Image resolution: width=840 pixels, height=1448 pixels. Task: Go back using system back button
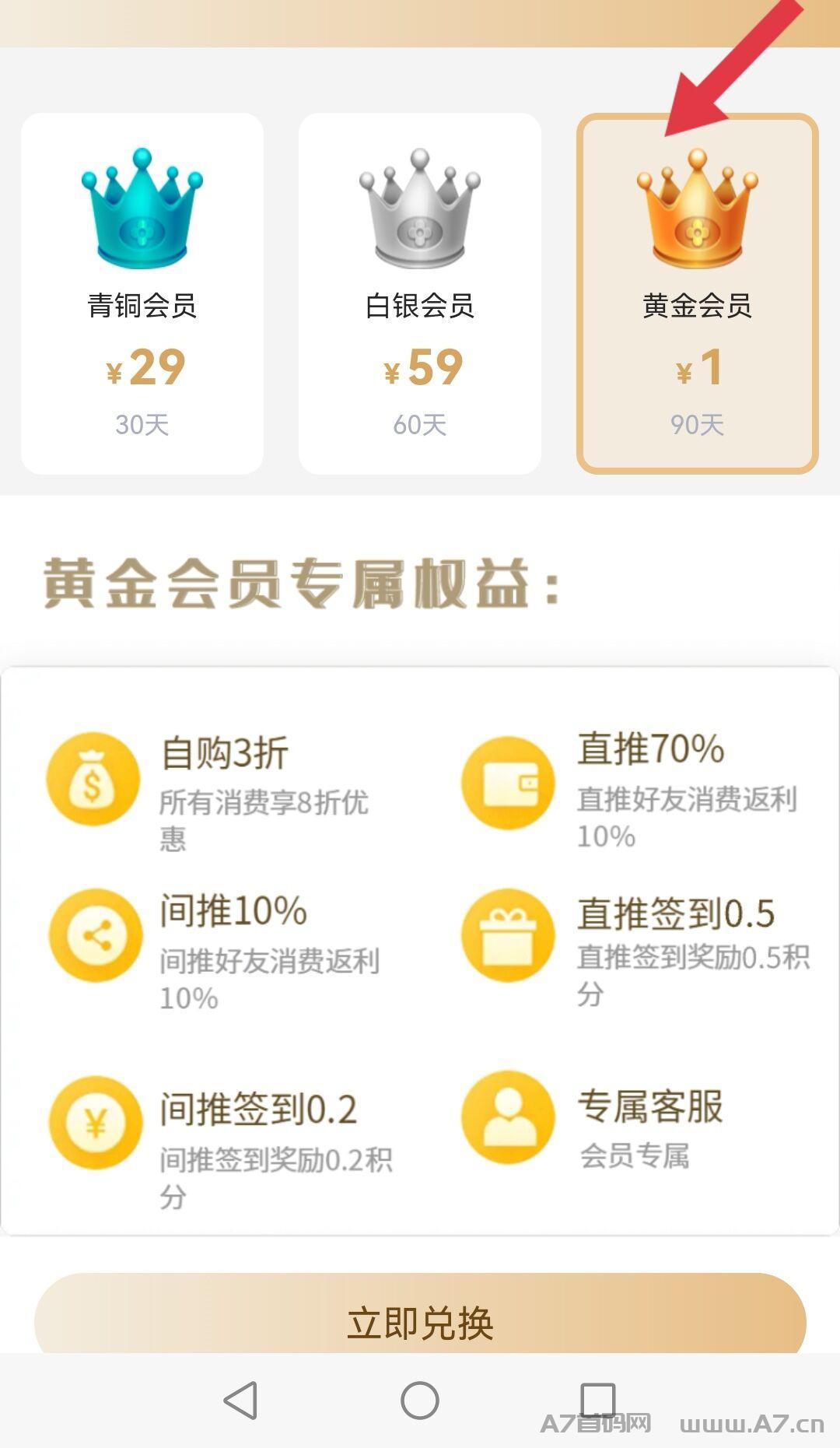coord(240,1401)
